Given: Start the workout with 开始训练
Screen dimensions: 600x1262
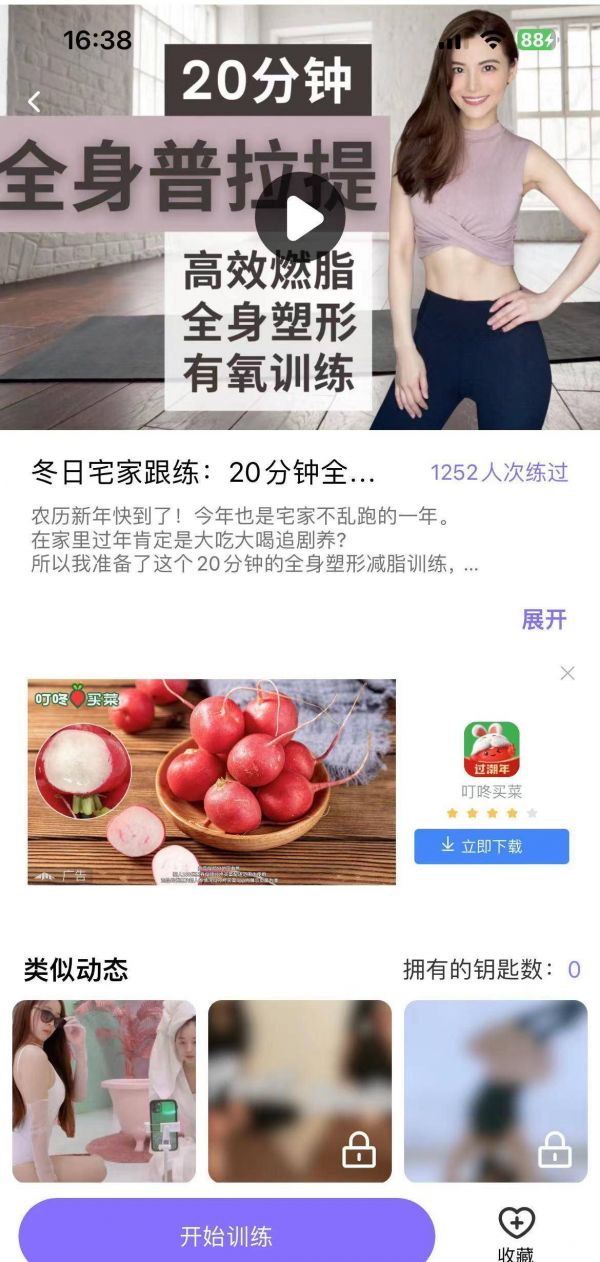Looking at the screenshot, I should point(226,1236).
